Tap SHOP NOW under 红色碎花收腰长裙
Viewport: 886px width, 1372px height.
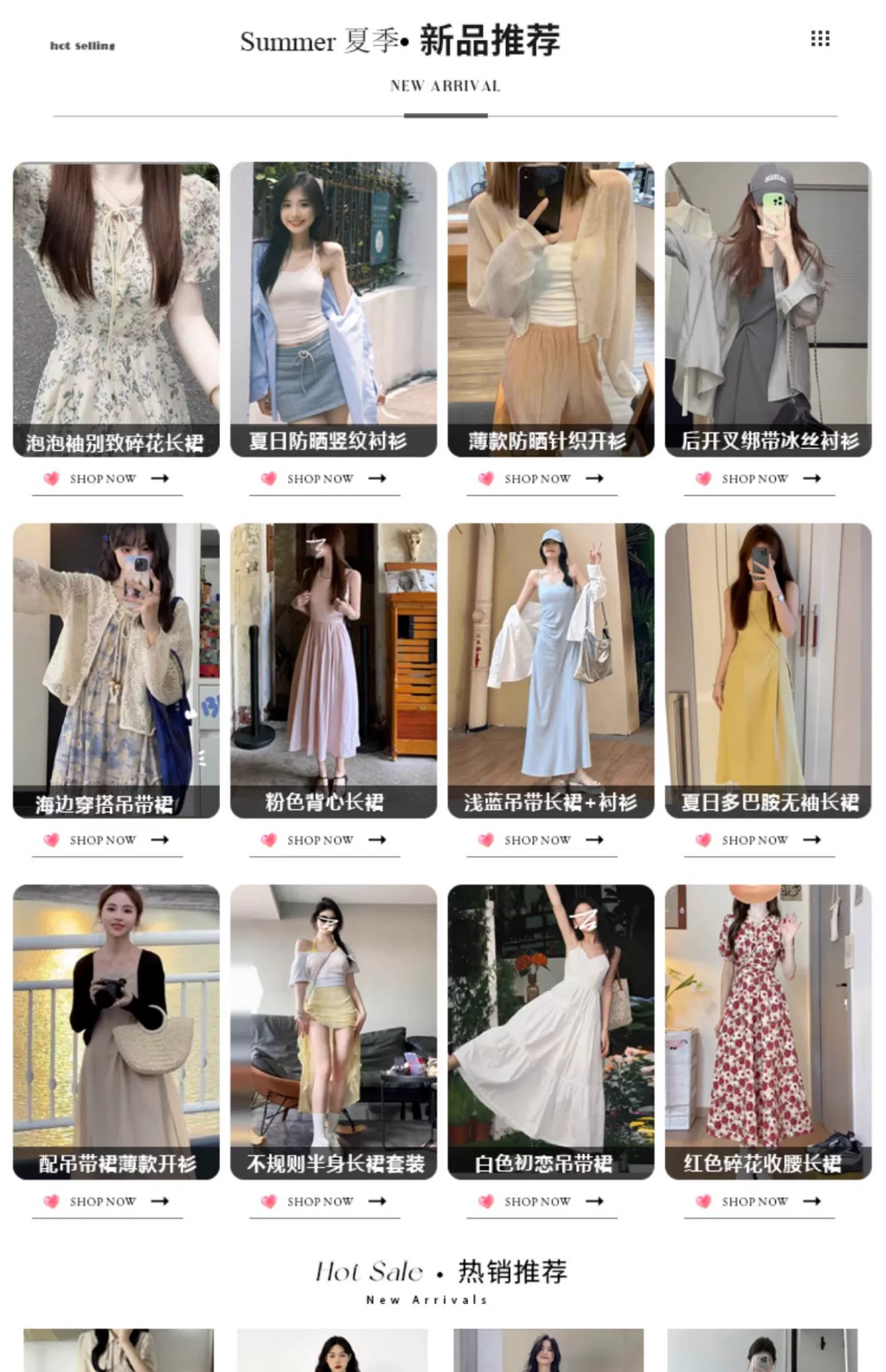pyautogui.click(x=759, y=1202)
